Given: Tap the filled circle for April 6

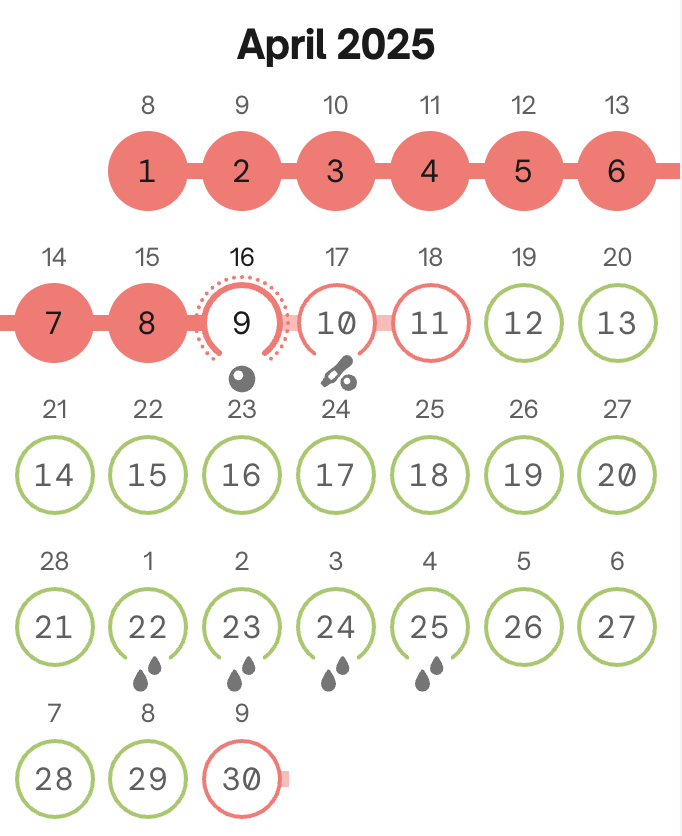Looking at the screenshot, I should [x=617, y=172].
